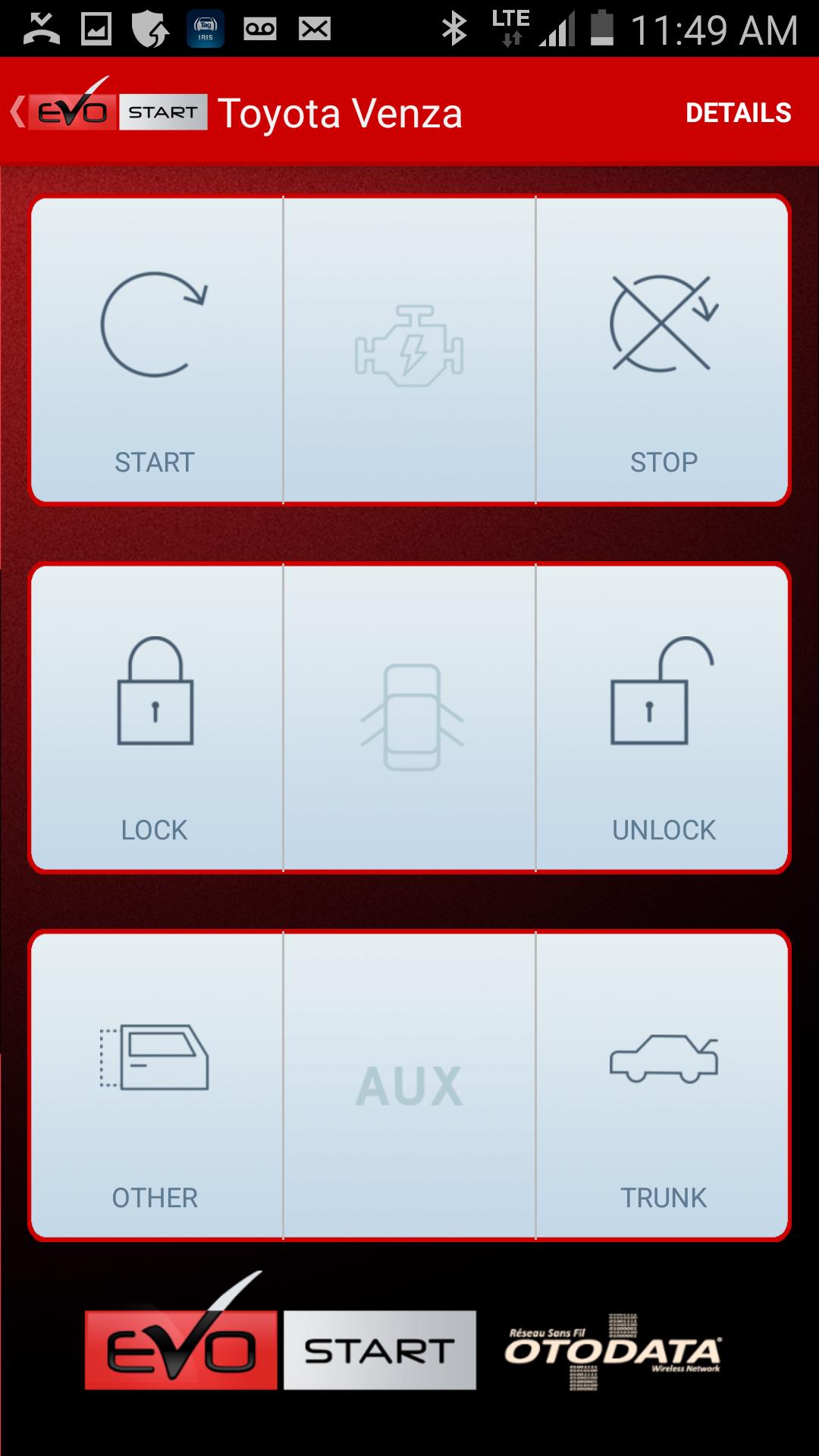Open the DETAILS page

tap(738, 113)
